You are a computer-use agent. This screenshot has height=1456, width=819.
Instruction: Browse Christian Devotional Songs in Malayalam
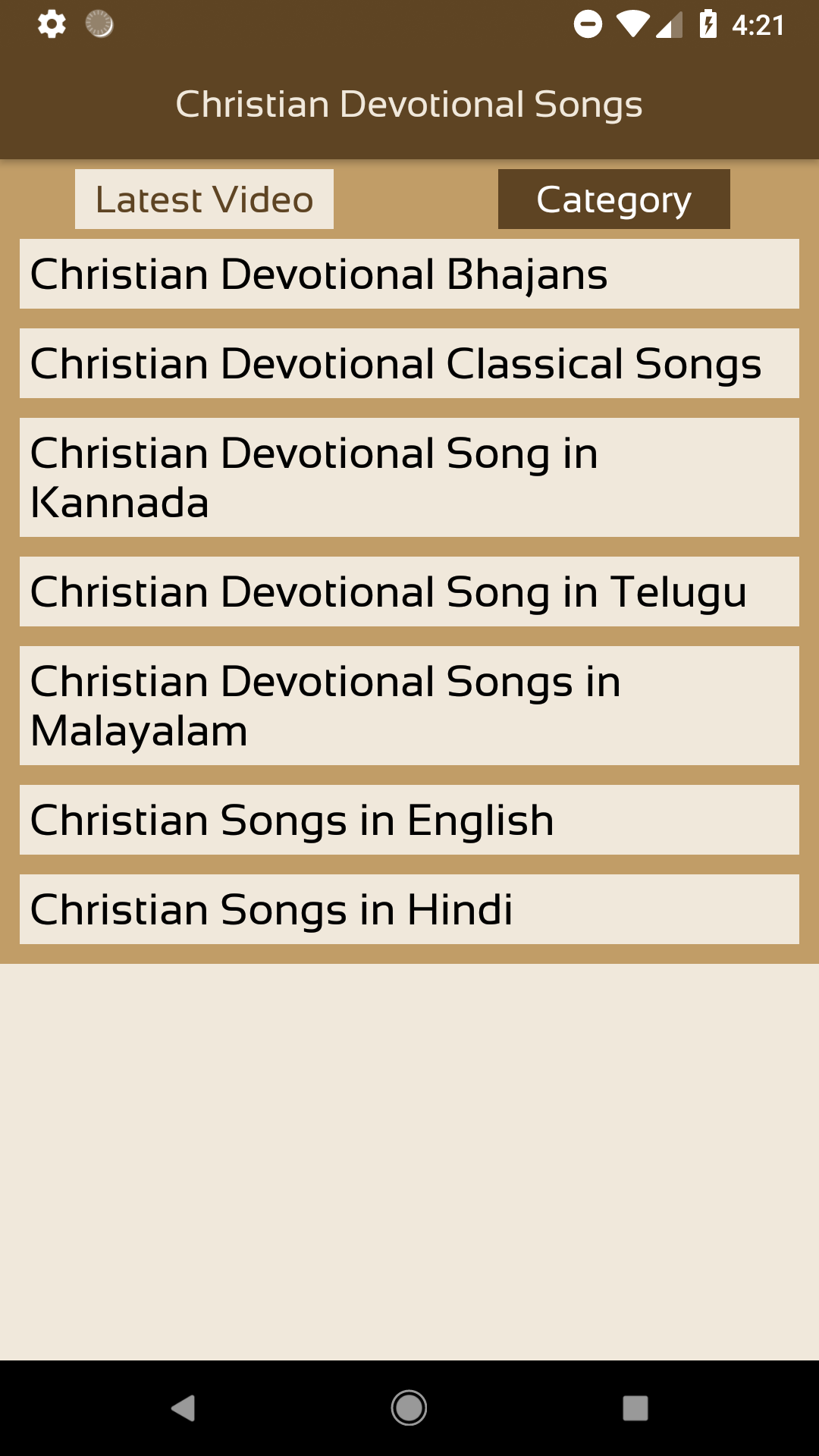(x=409, y=706)
